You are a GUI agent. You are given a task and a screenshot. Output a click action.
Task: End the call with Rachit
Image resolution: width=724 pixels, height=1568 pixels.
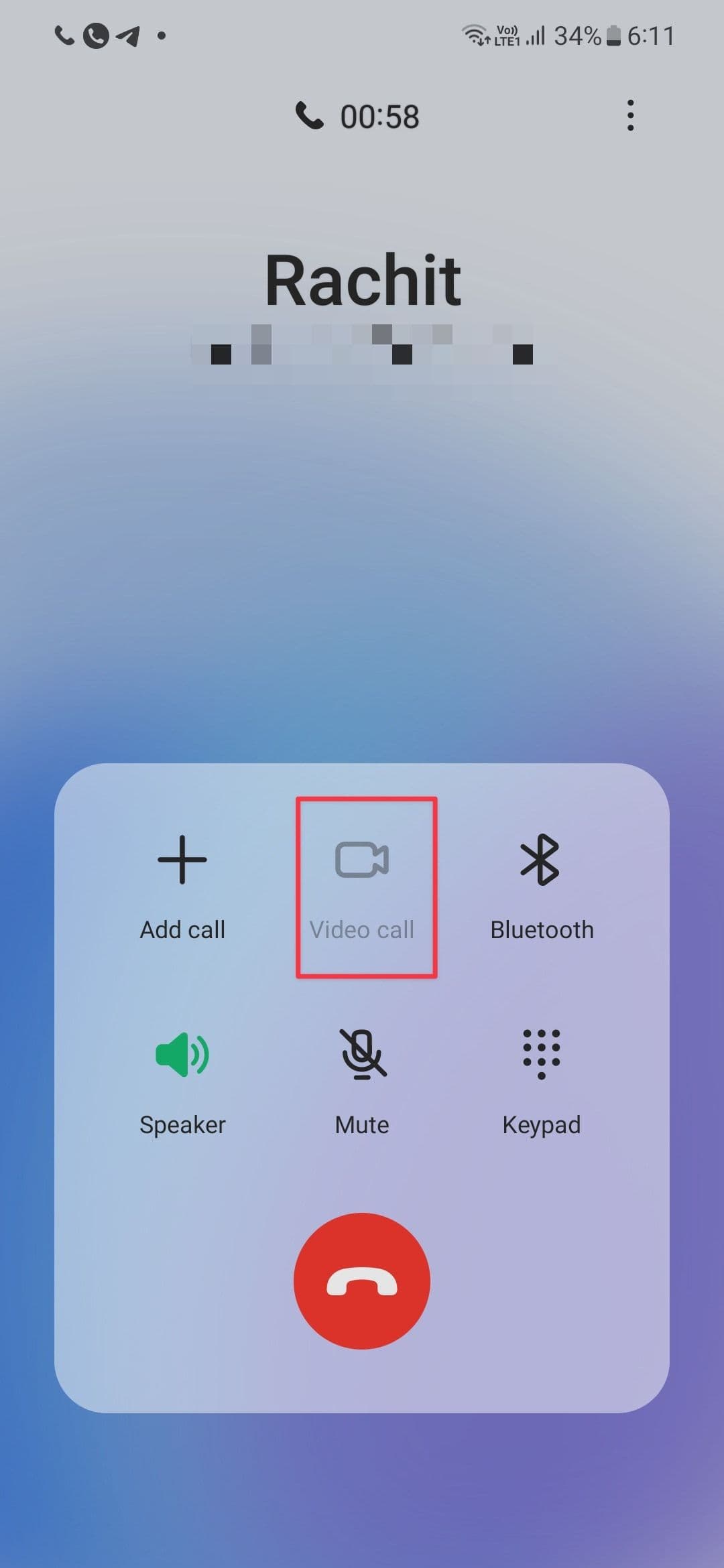point(362,1280)
